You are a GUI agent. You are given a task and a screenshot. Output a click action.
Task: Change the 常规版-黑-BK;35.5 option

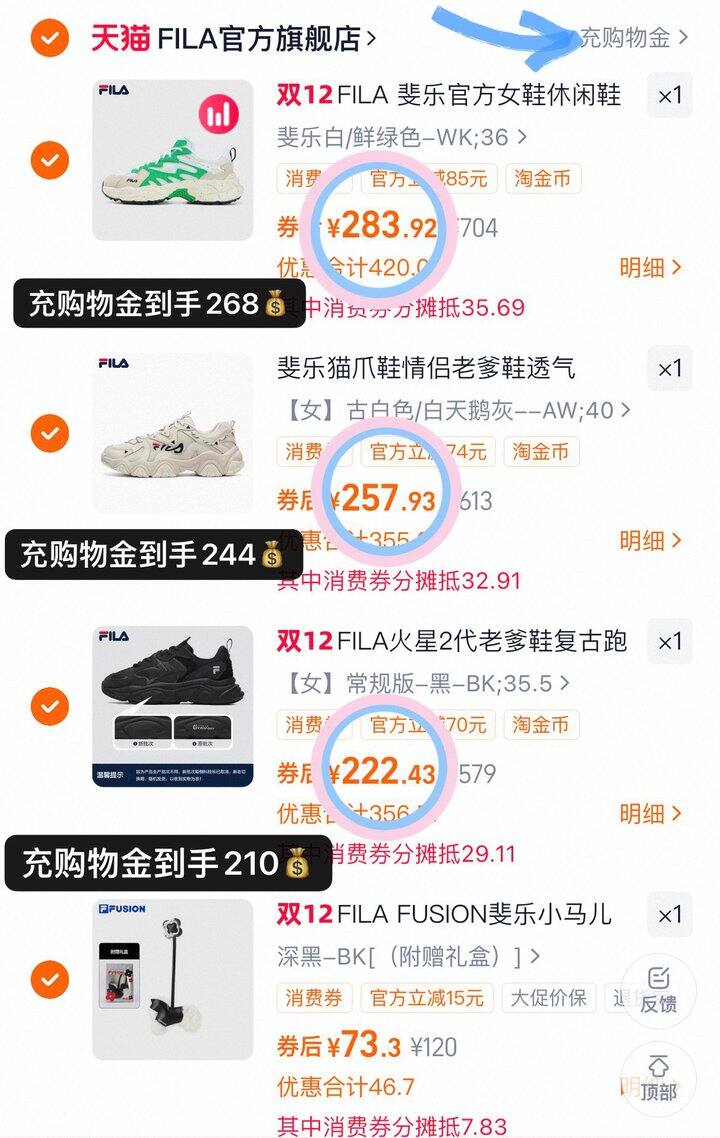coord(423,684)
